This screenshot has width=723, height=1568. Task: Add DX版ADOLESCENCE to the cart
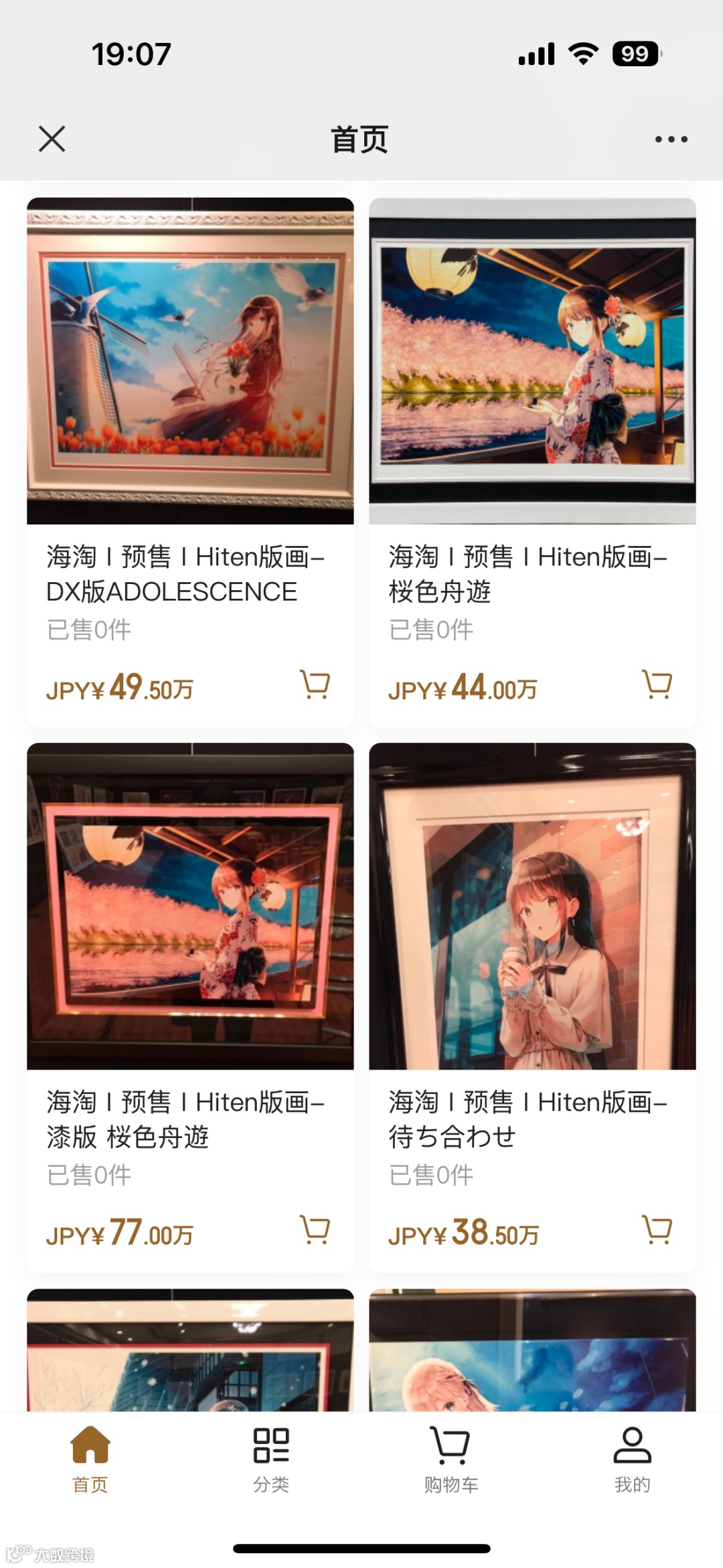[315, 685]
